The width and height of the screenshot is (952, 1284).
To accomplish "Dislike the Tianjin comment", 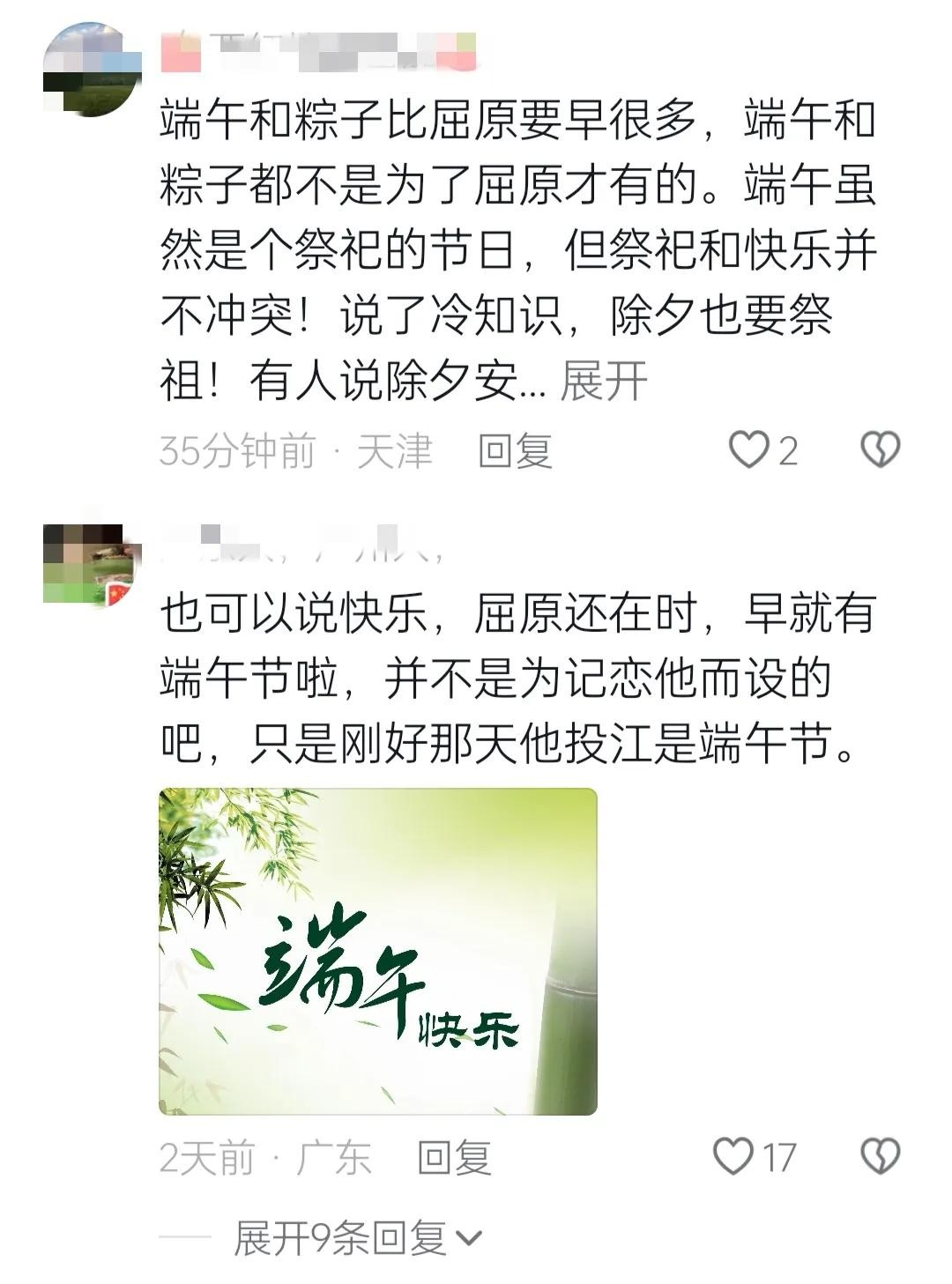I will pyautogui.click(x=879, y=449).
